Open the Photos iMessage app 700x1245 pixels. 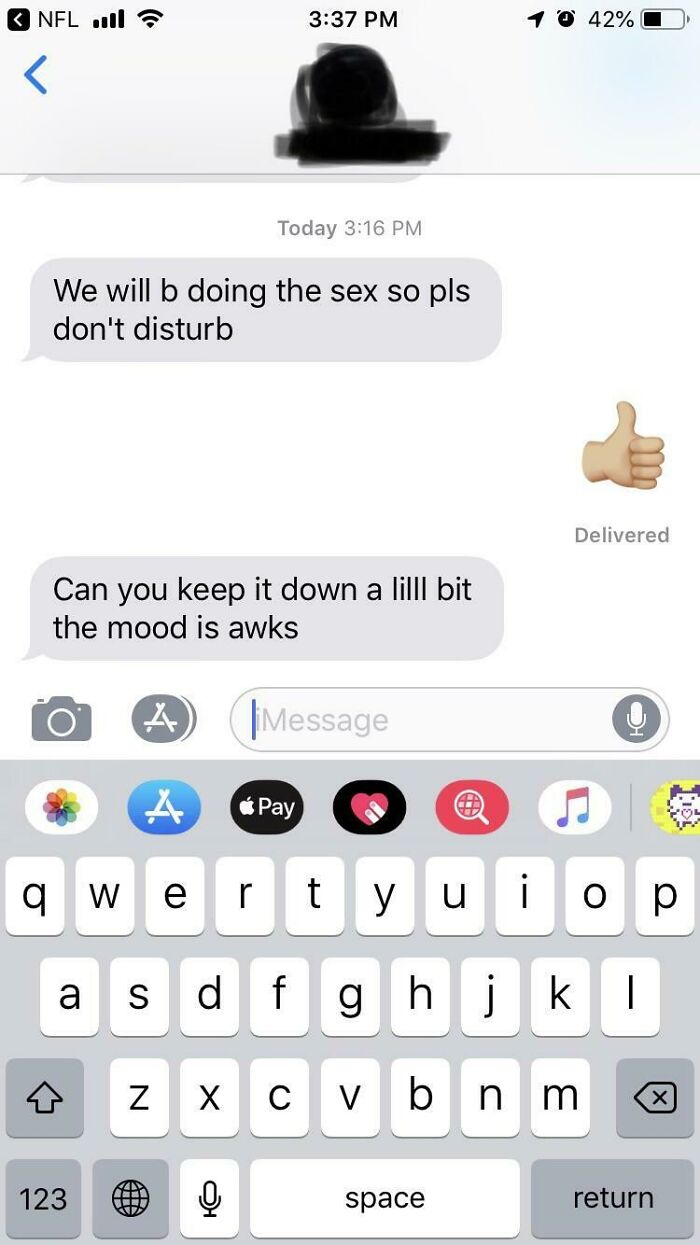click(62, 807)
